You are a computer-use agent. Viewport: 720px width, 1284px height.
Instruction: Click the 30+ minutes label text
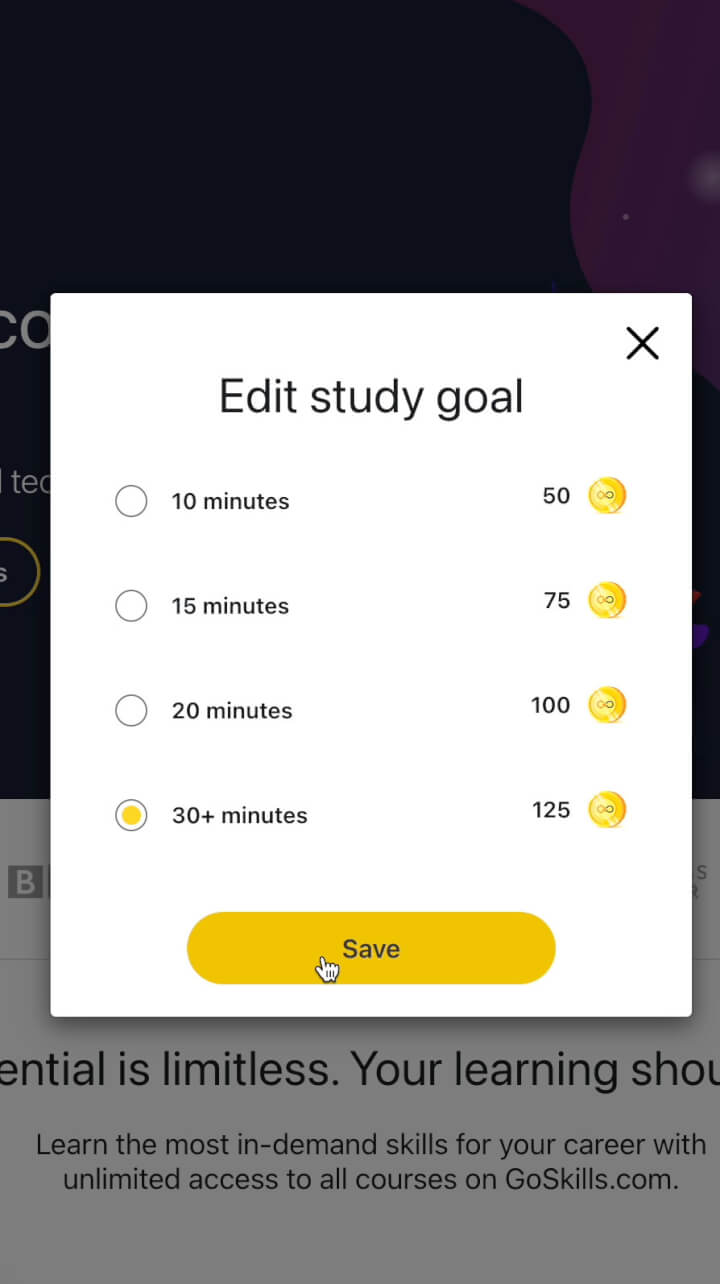(240, 815)
